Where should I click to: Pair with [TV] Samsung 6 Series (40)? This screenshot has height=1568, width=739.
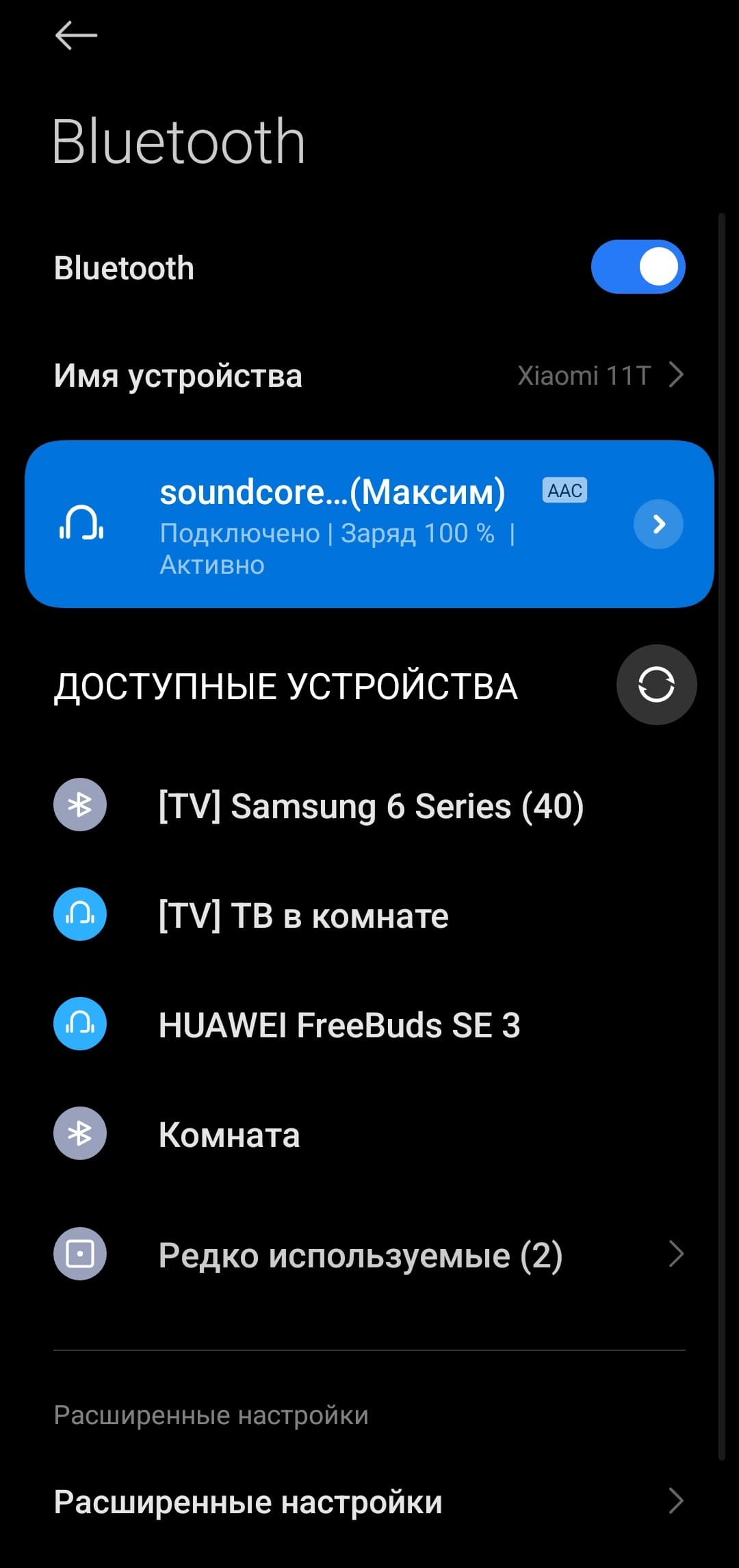coord(371,806)
